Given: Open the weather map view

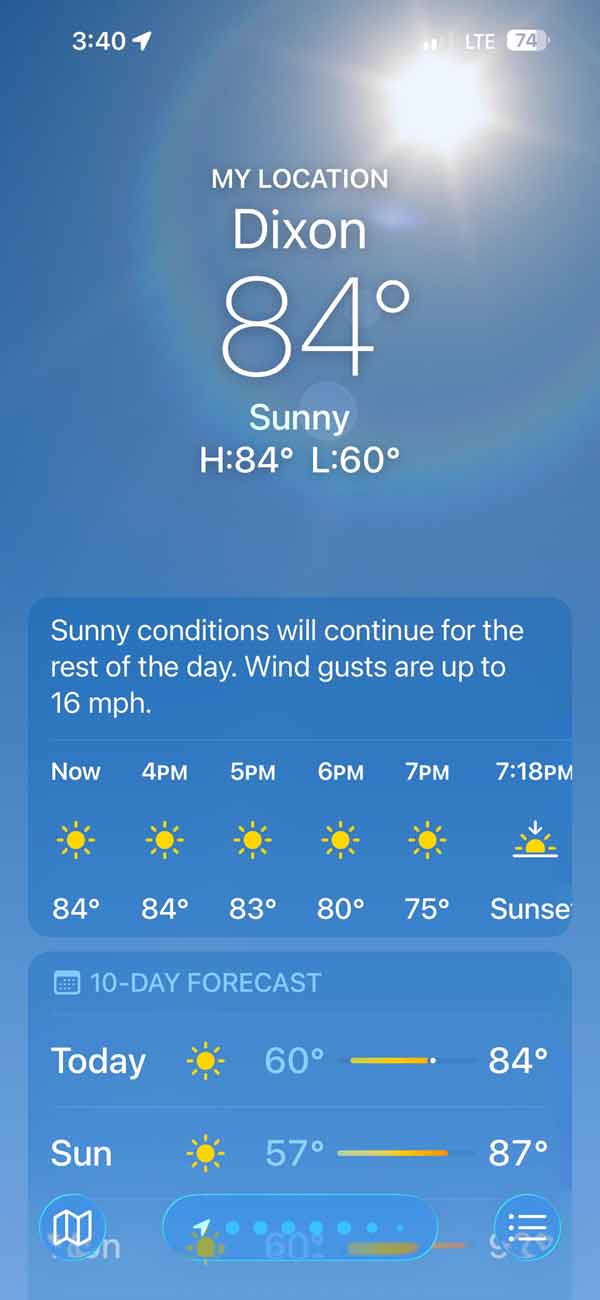Looking at the screenshot, I should (x=72, y=1227).
